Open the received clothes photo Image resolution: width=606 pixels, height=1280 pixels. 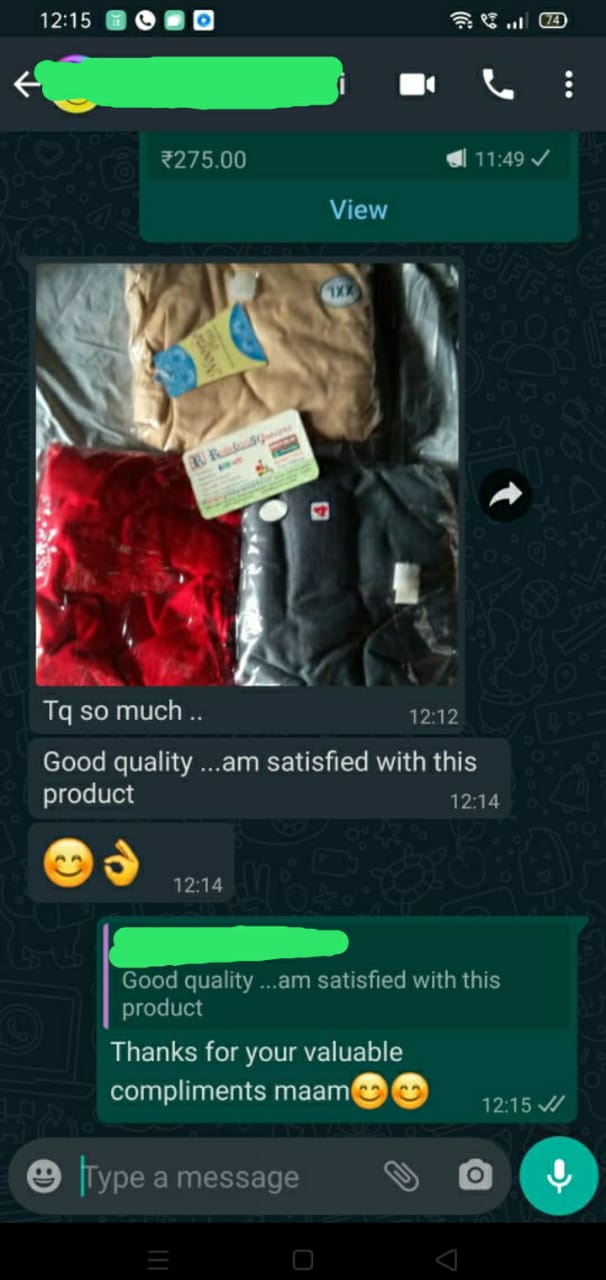[247, 474]
